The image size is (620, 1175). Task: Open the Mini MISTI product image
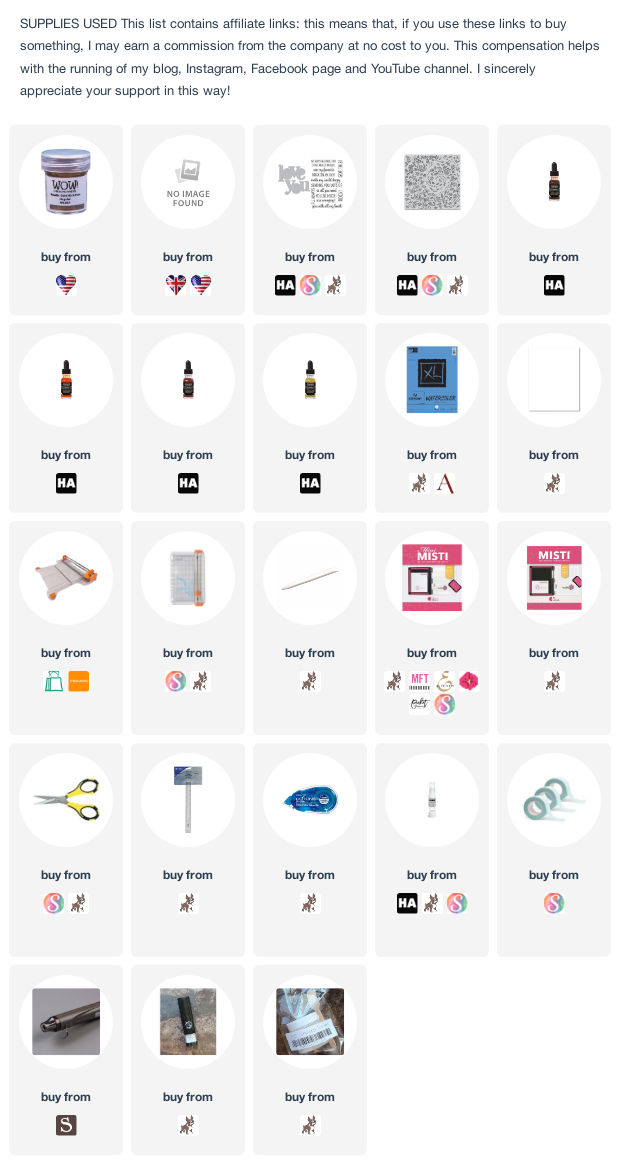pos(432,578)
